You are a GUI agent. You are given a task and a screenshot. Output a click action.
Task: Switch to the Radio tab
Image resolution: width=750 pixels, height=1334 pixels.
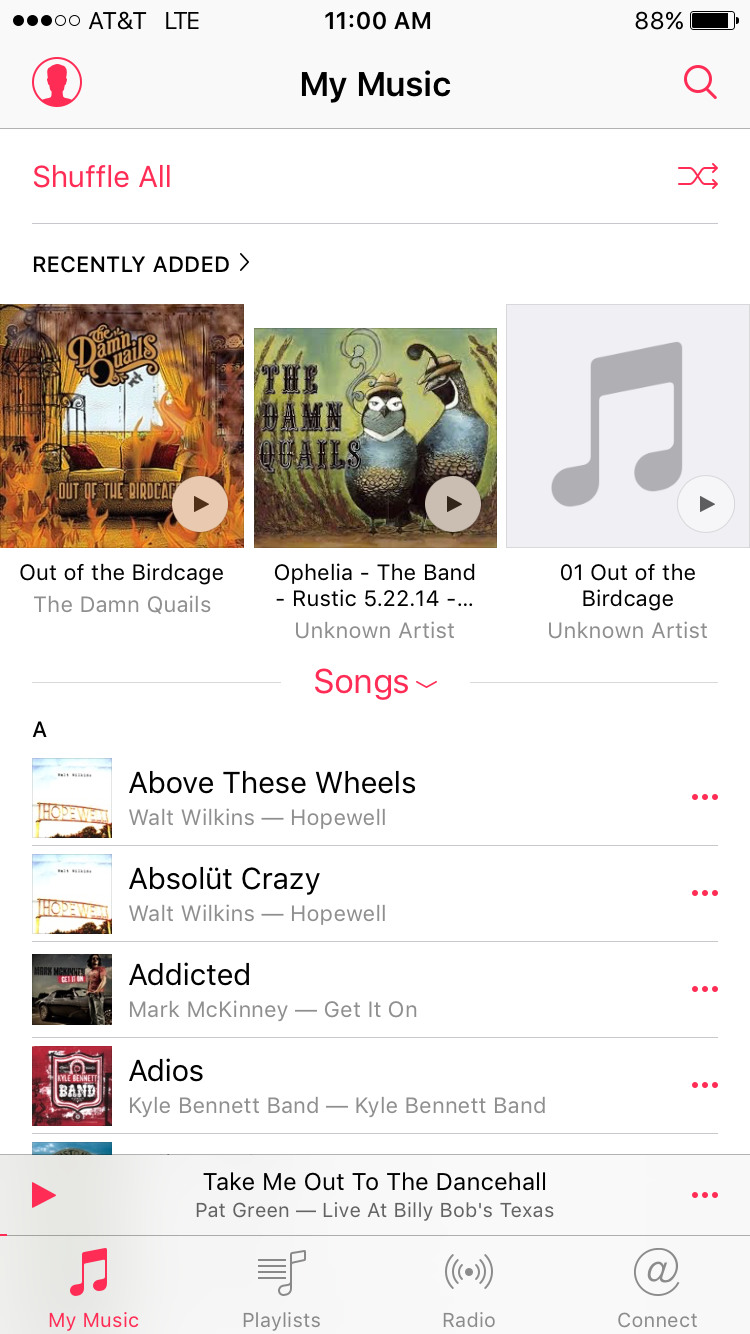pos(469,1289)
